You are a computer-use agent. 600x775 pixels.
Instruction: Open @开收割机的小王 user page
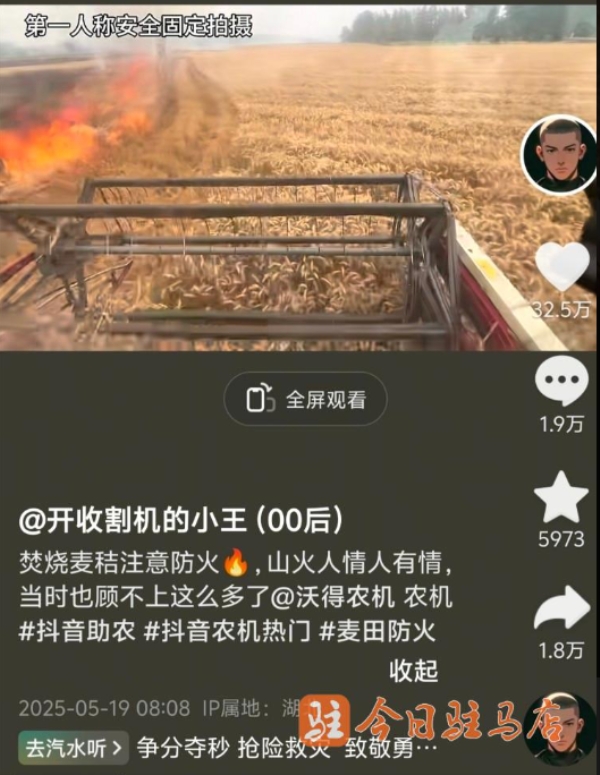181,520
